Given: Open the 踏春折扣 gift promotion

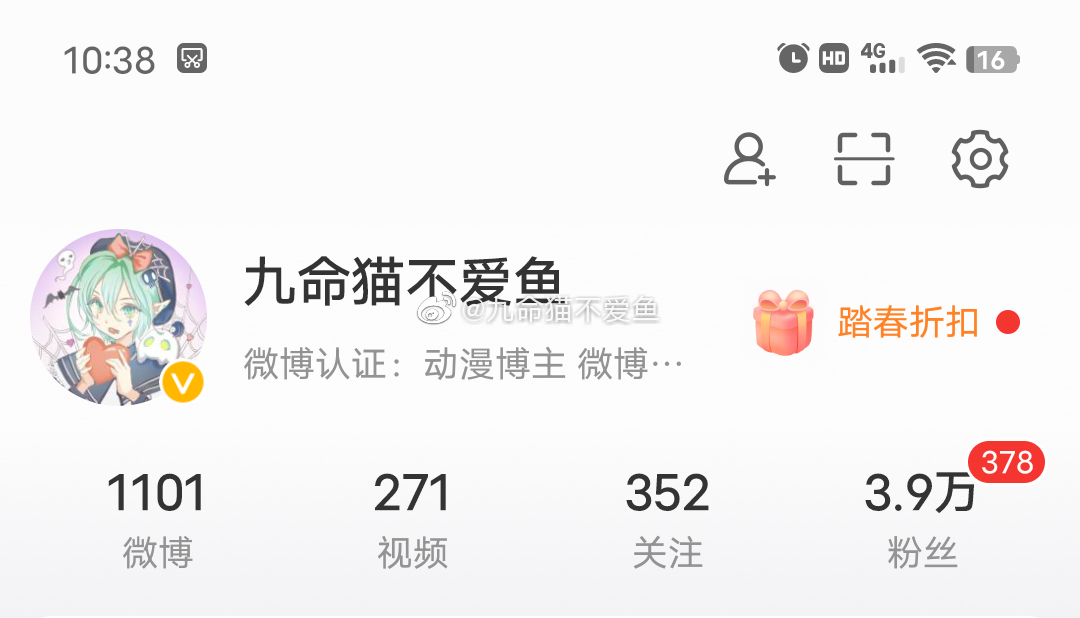Looking at the screenshot, I should pos(885,322).
